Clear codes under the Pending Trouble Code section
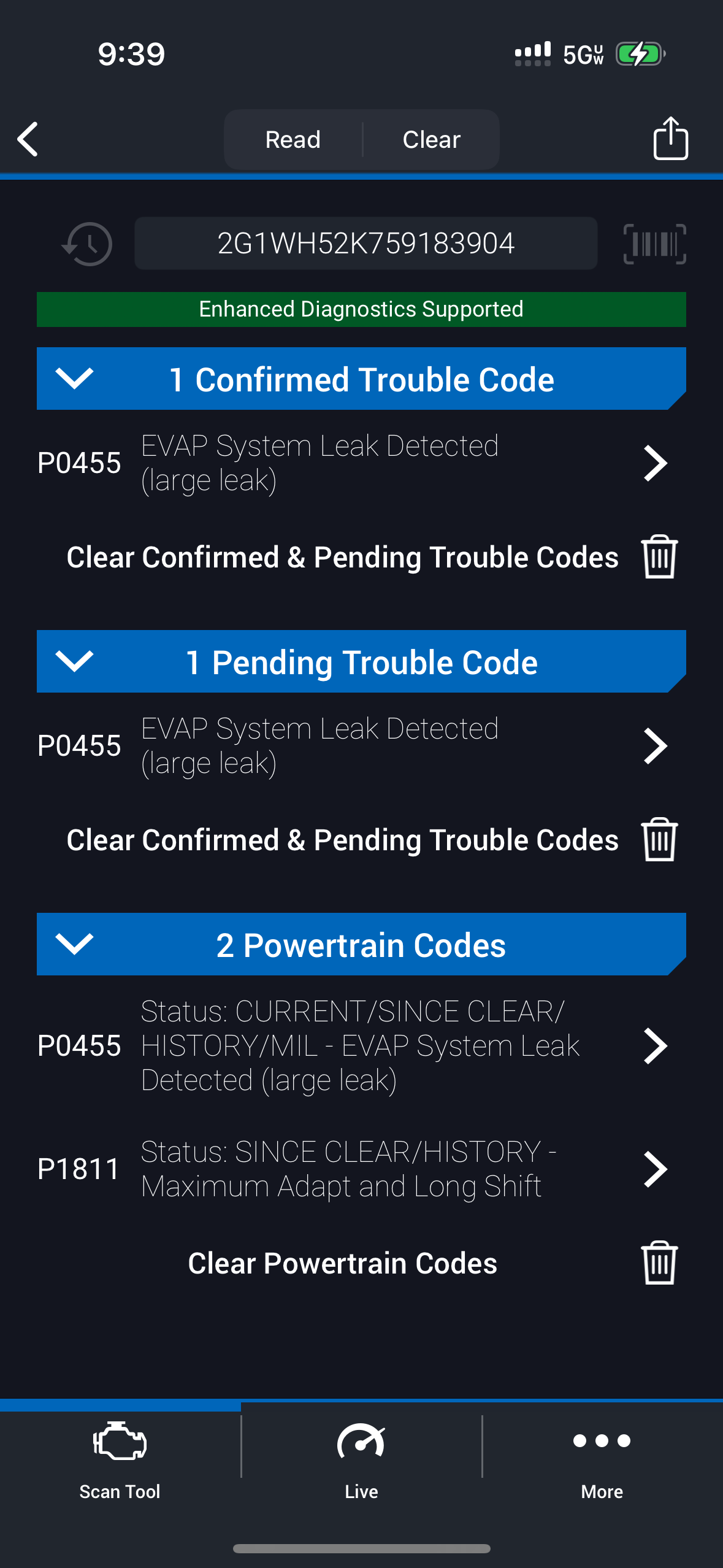The width and height of the screenshot is (723, 1568). (x=659, y=840)
